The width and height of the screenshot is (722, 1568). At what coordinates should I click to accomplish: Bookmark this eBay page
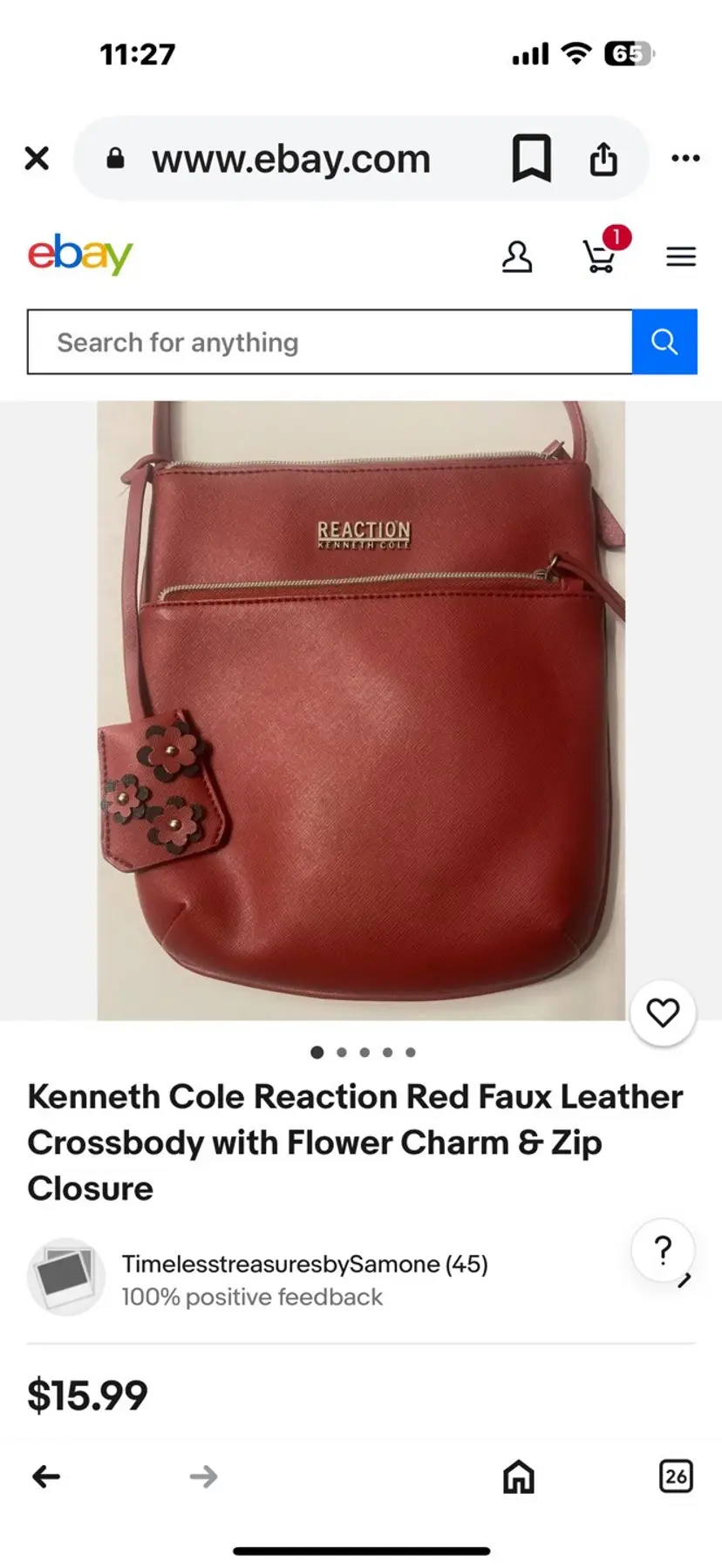(531, 158)
